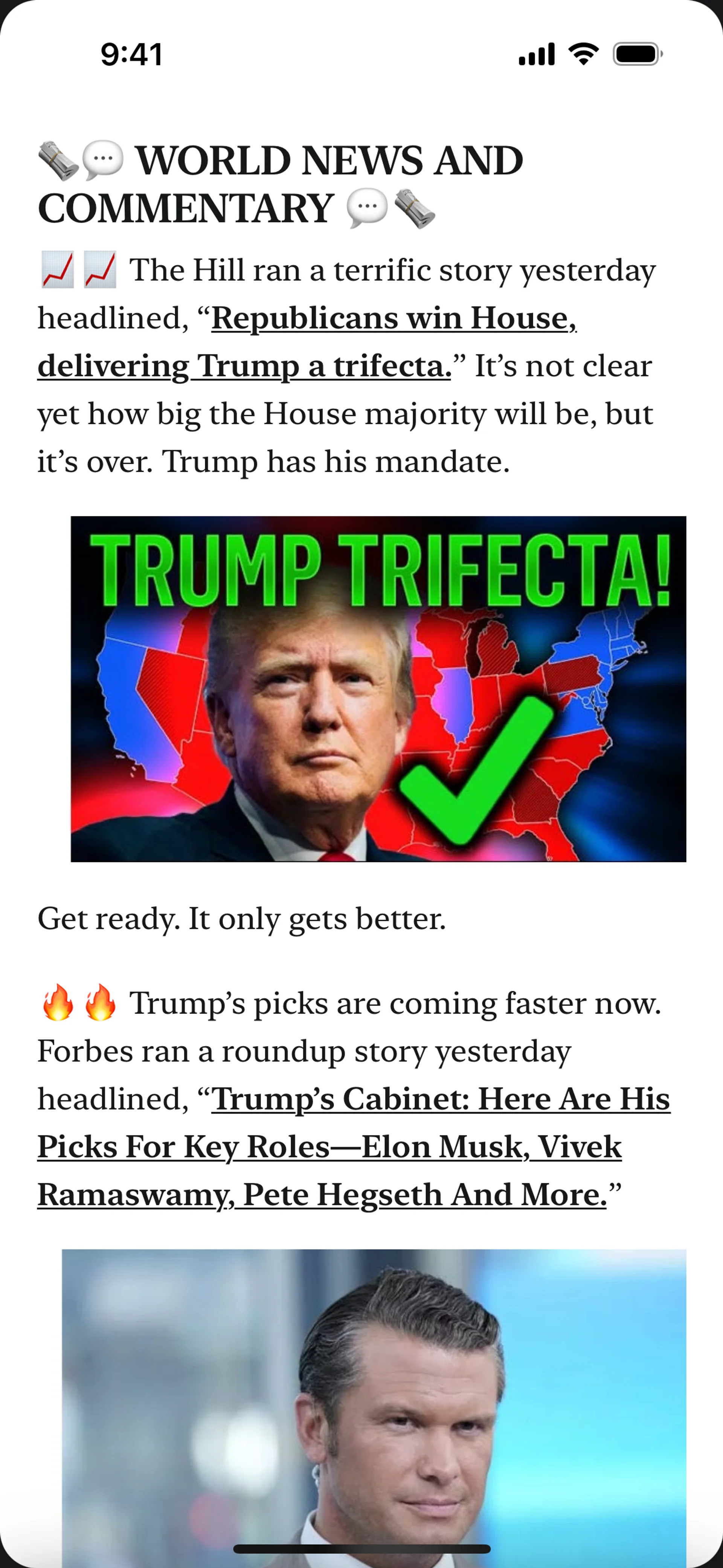Open the 'Trump's Cabinet' Forbes link
723x1568 pixels.
pyautogui.click(x=441, y=1099)
